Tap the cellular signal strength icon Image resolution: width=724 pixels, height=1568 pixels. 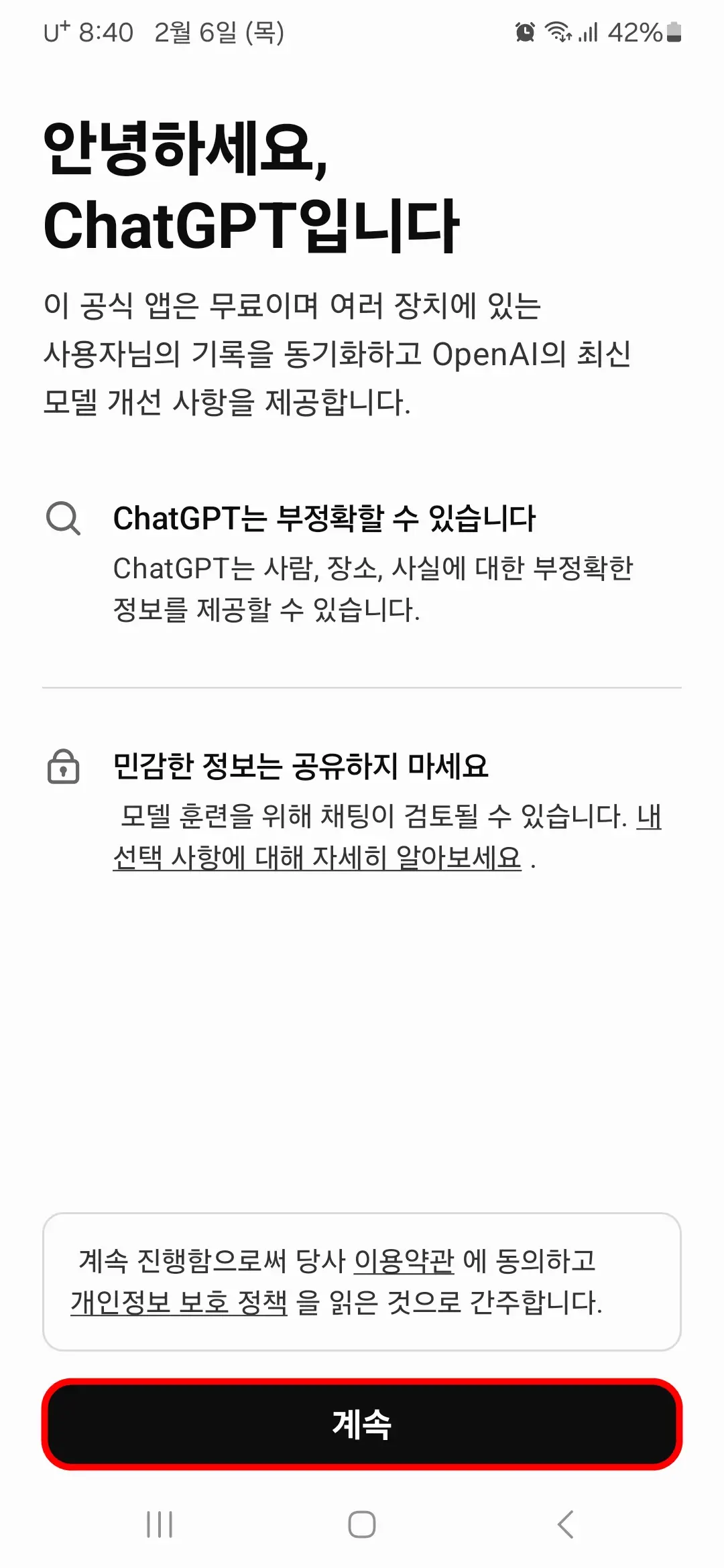pos(589,31)
